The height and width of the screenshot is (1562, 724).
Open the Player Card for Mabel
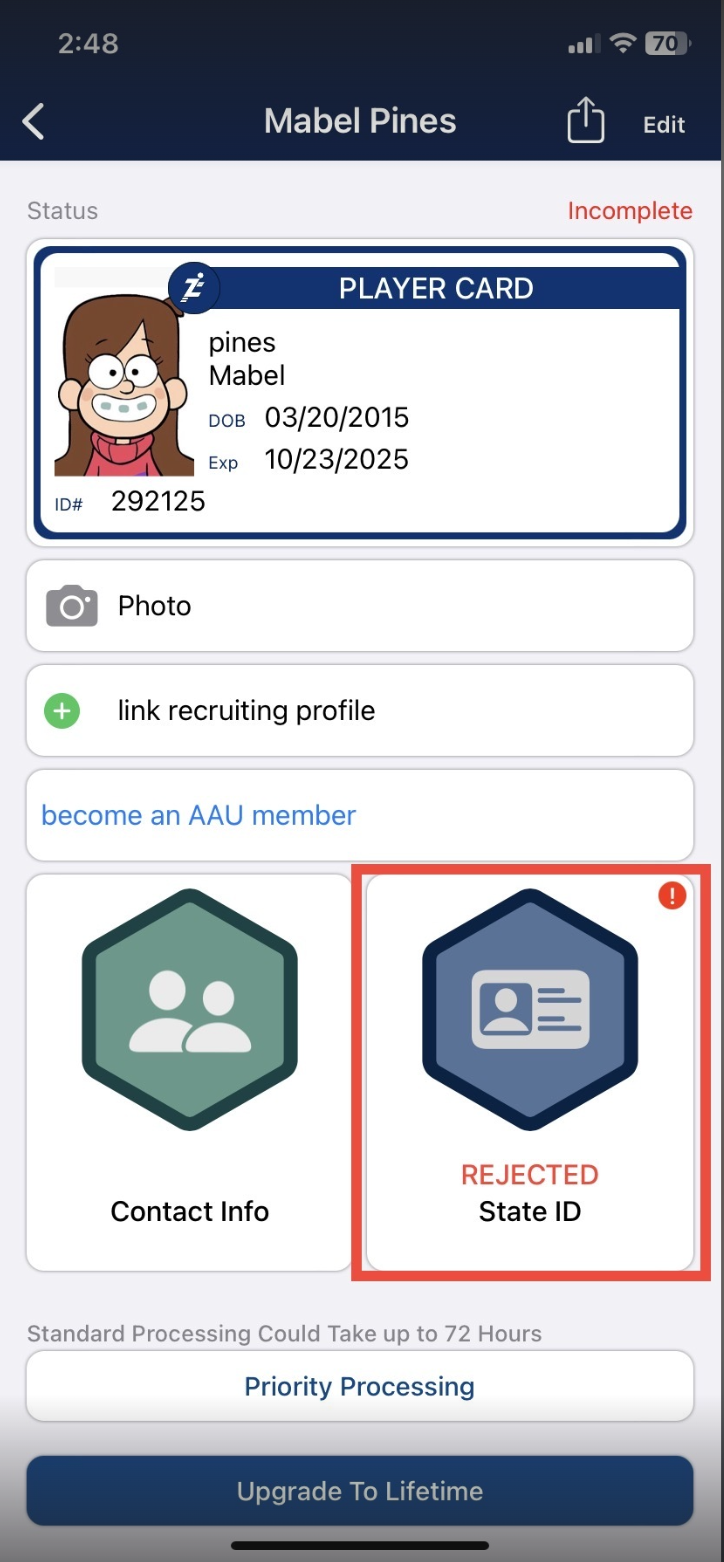coord(360,393)
